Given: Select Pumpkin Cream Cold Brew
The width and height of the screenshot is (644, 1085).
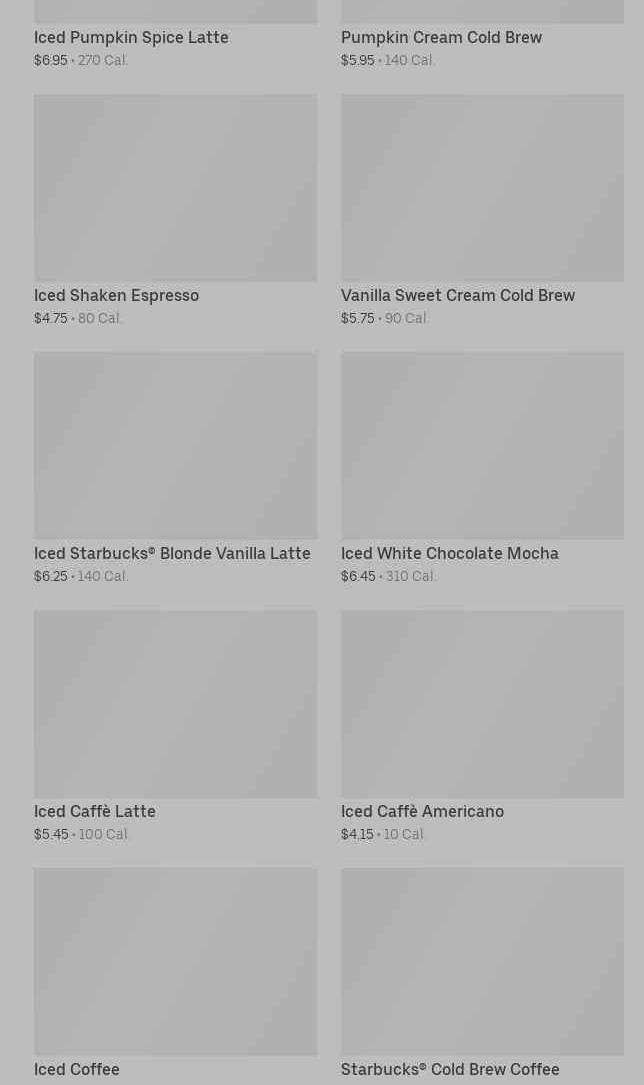Looking at the screenshot, I should 482,34.
